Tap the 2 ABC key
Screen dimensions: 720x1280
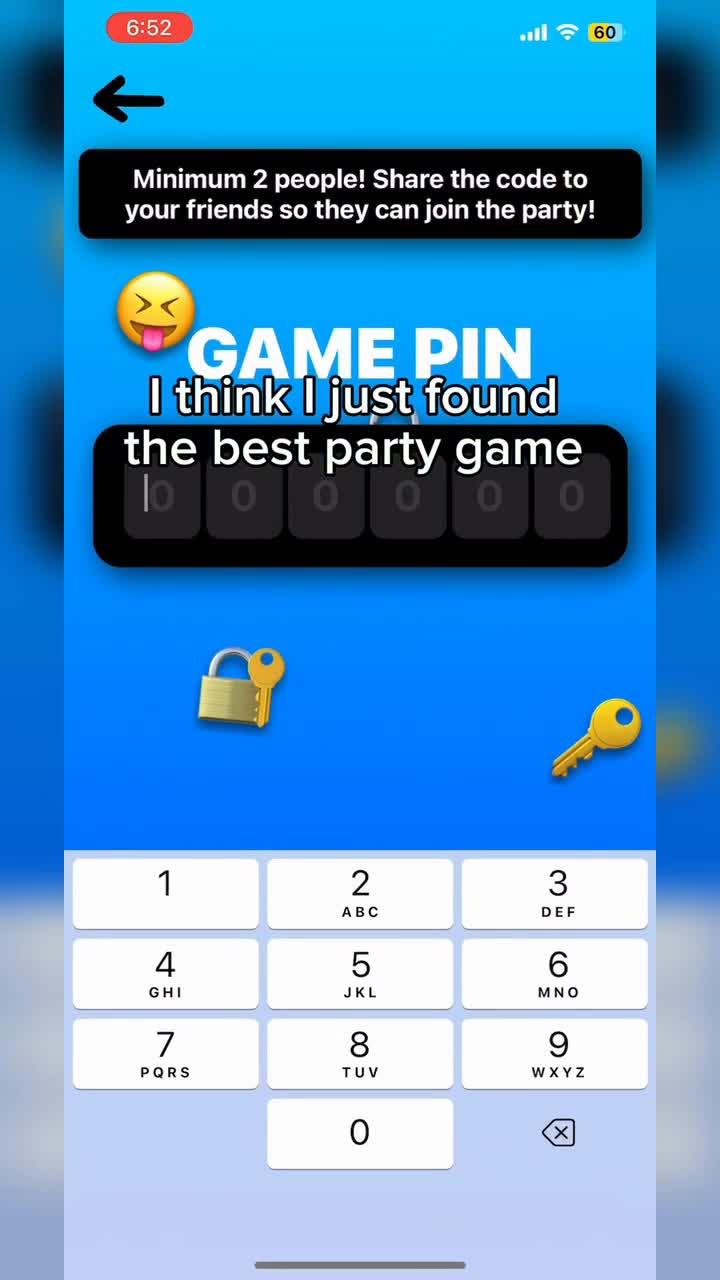[x=360, y=893]
